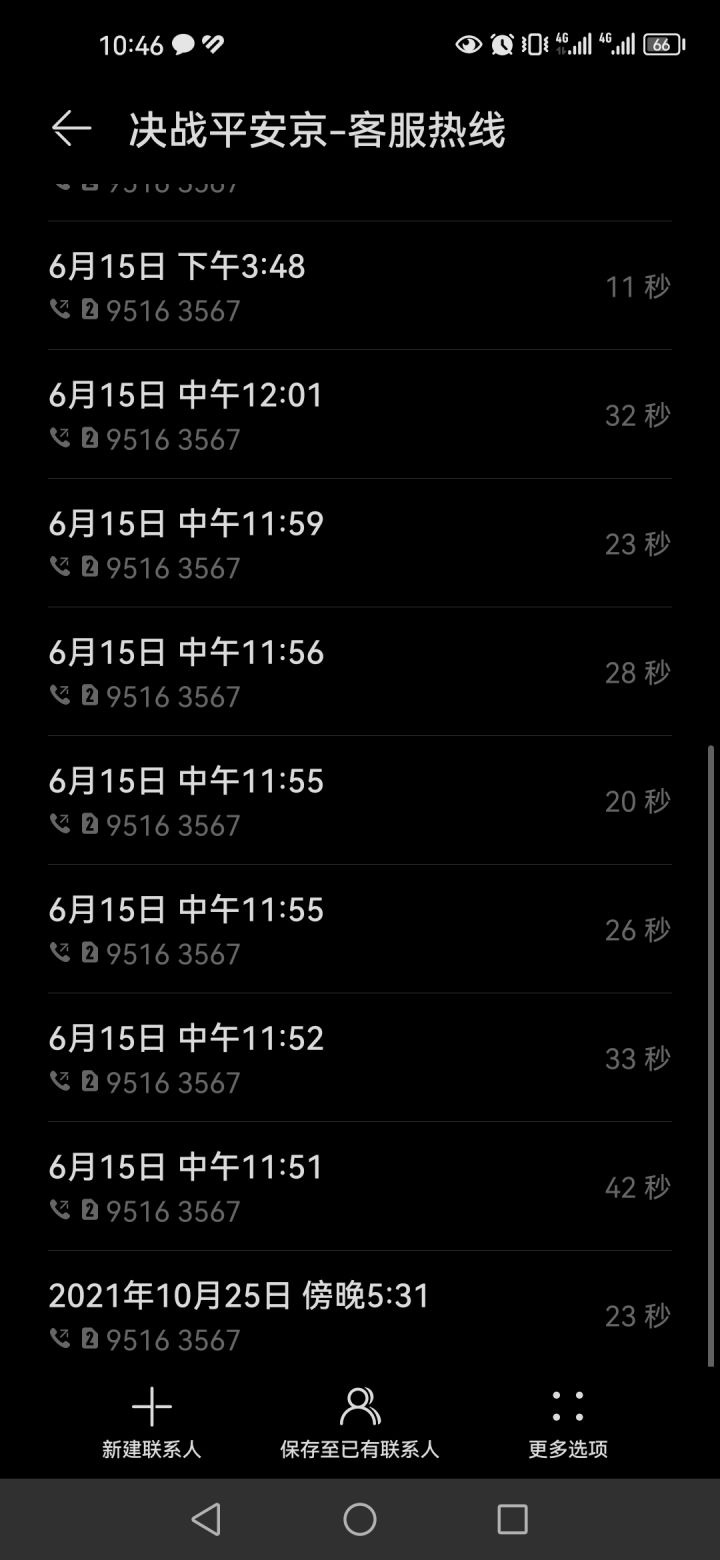
Task: Tap 新建联系人 to create a contact
Action: (152, 1422)
